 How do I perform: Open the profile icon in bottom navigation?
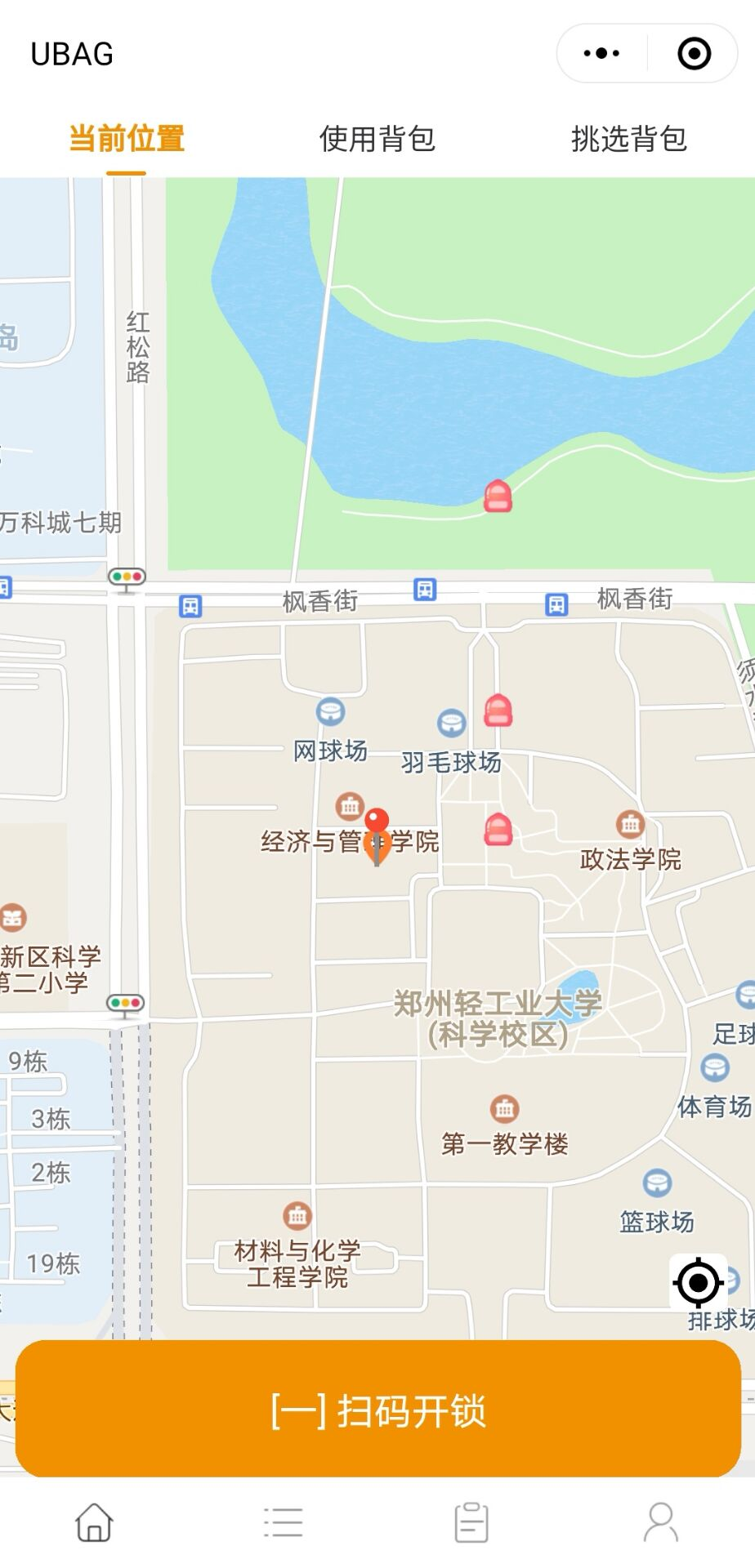(x=660, y=1522)
